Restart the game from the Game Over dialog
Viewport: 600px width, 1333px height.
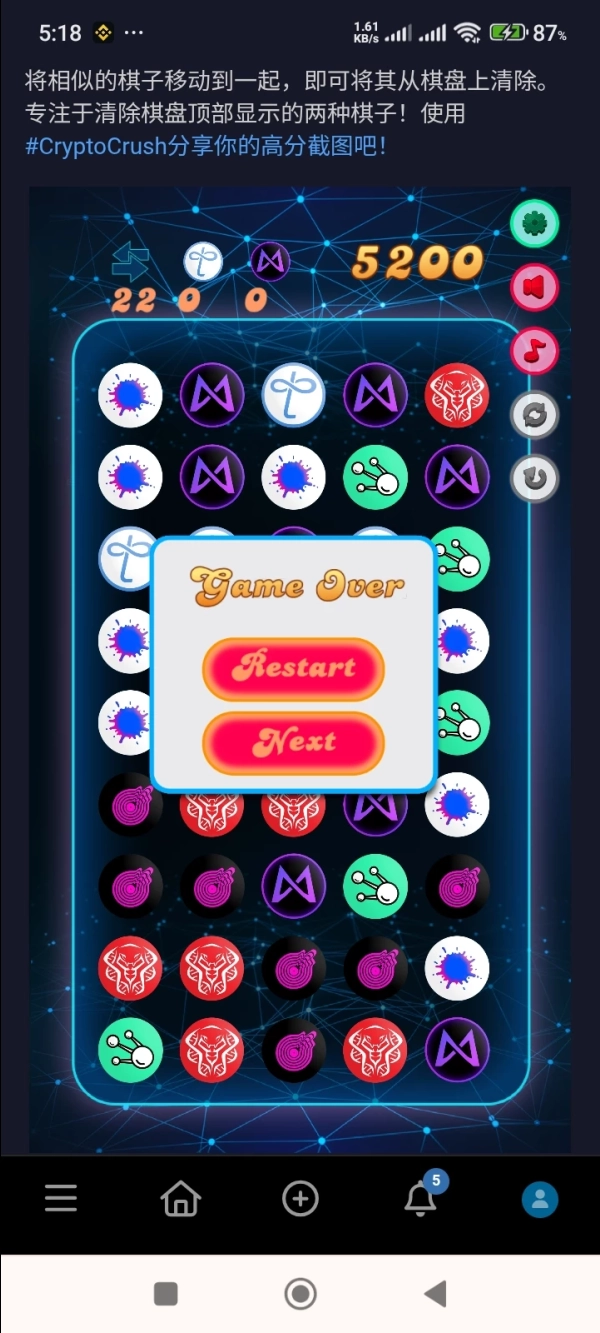(293, 668)
